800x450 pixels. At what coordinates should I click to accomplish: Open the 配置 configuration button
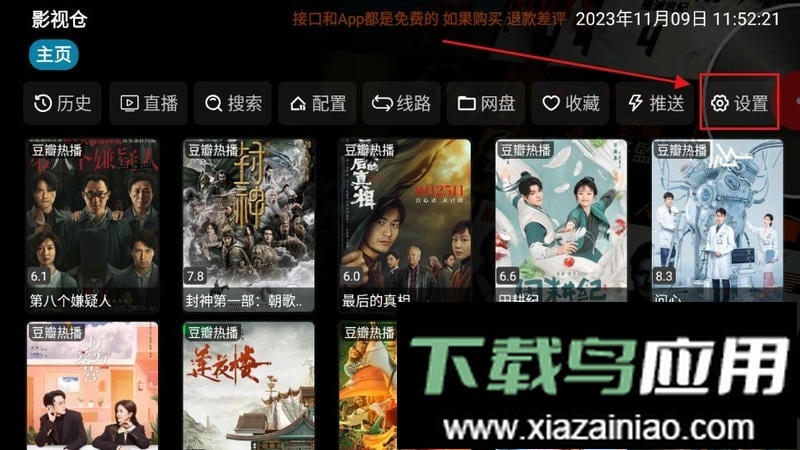(x=318, y=103)
